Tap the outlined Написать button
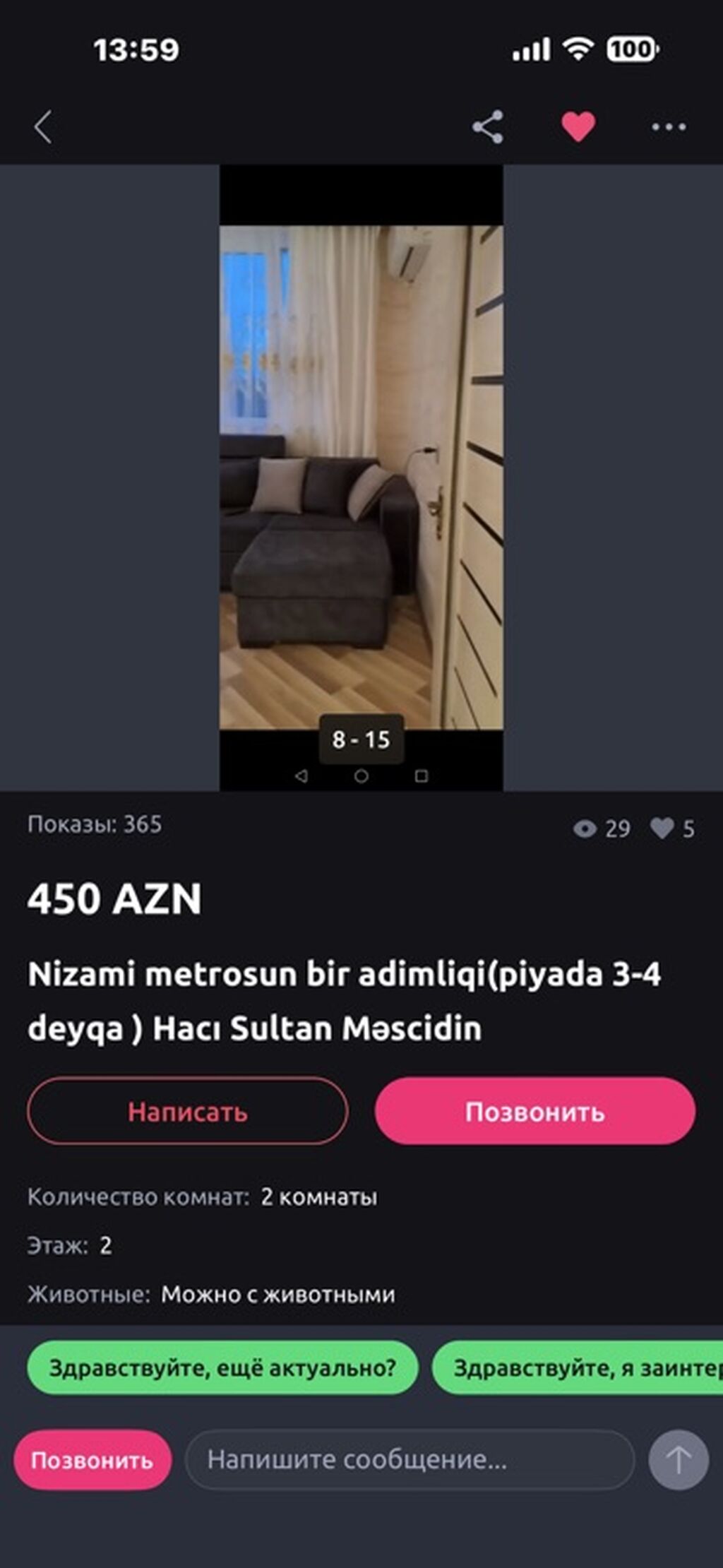This screenshot has width=723, height=1568. 188,1111
